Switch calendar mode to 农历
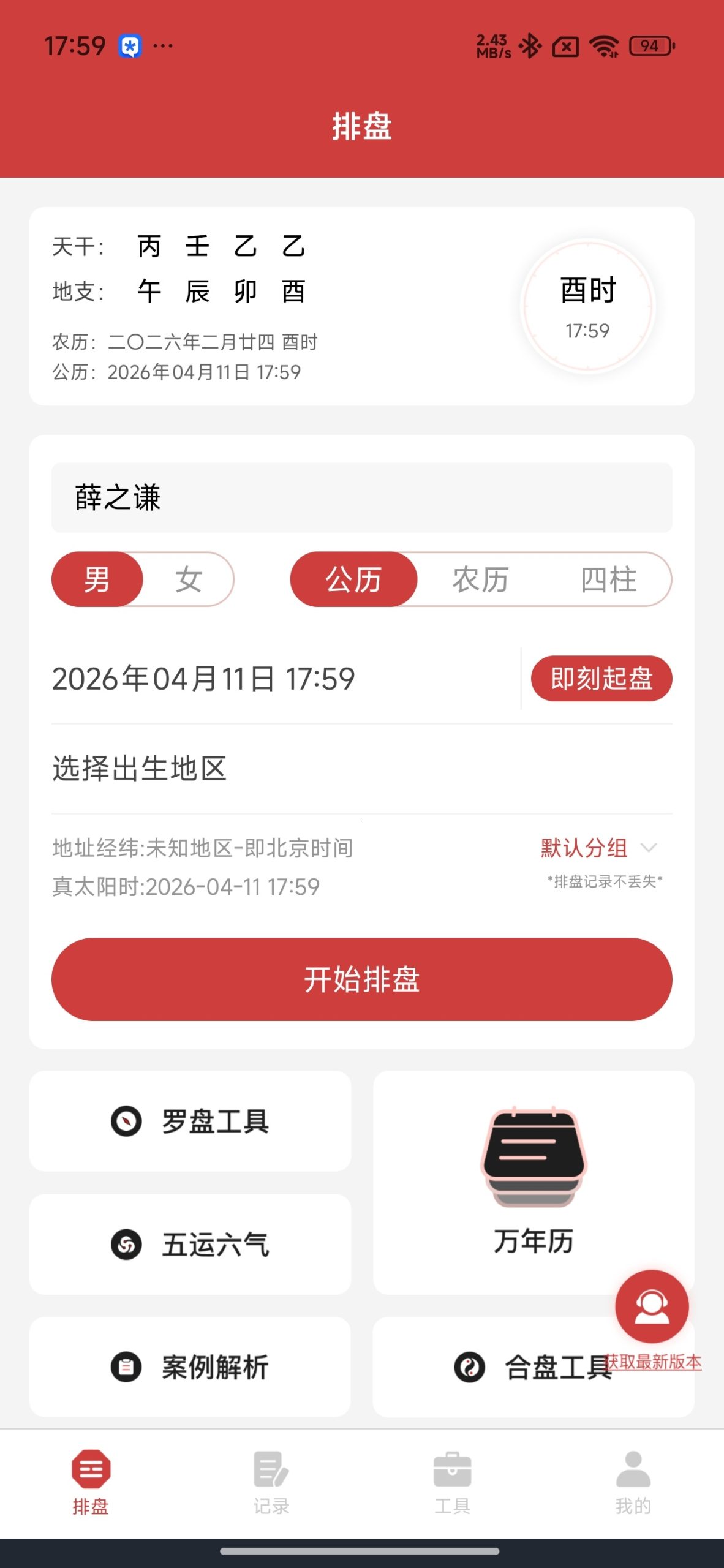This screenshot has height=1568, width=724. pos(481,579)
